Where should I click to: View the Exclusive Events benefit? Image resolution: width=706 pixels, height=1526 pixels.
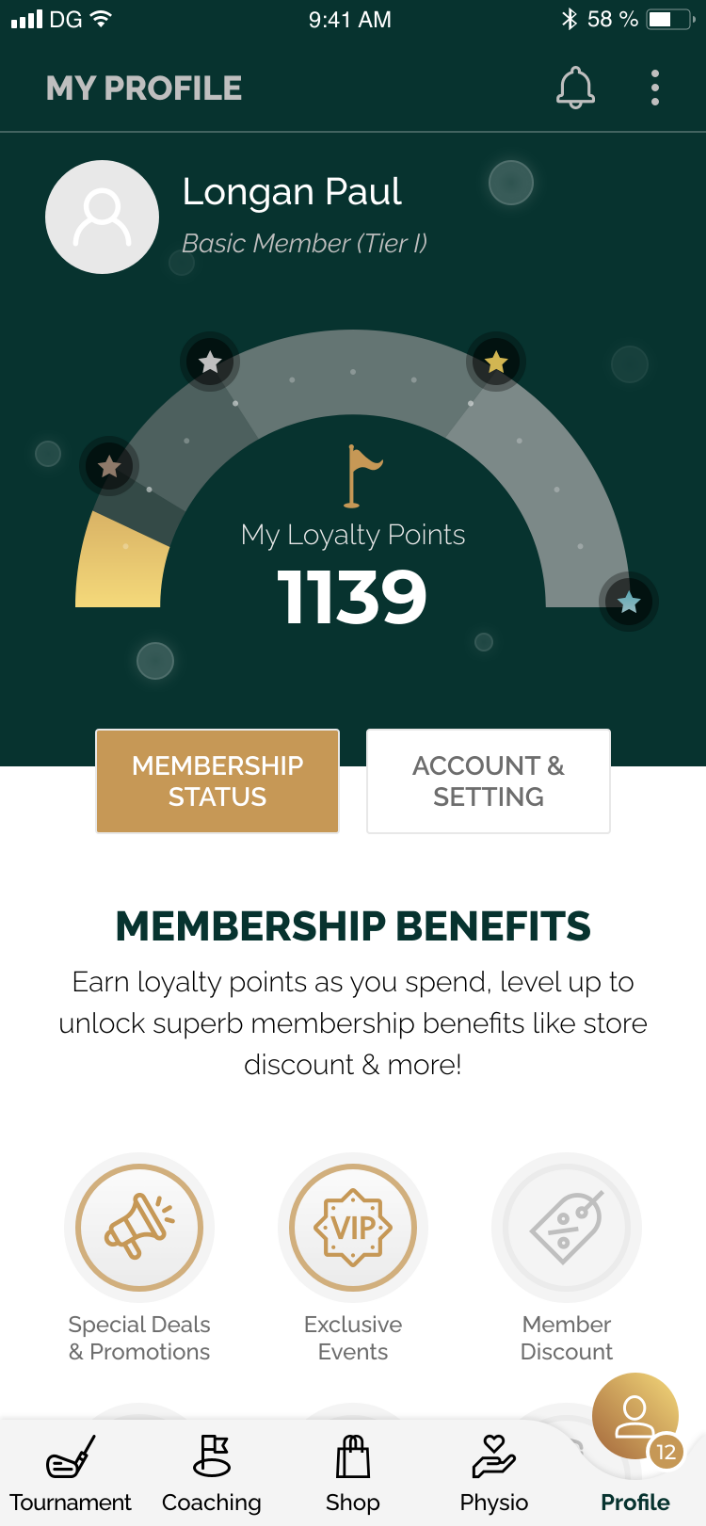[x=353, y=1259]
